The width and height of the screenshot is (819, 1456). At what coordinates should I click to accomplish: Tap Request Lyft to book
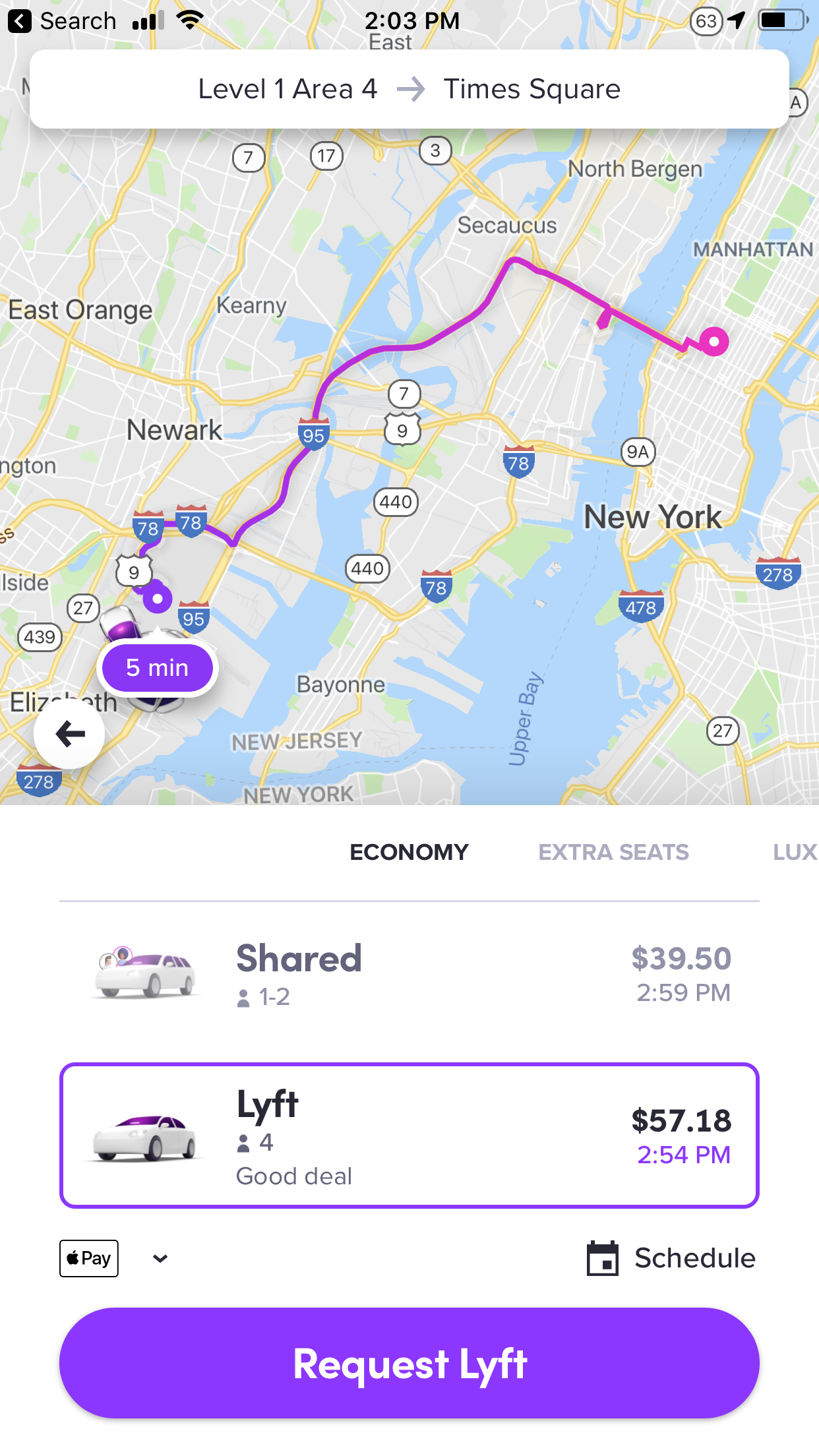(x=409, y=1363)
